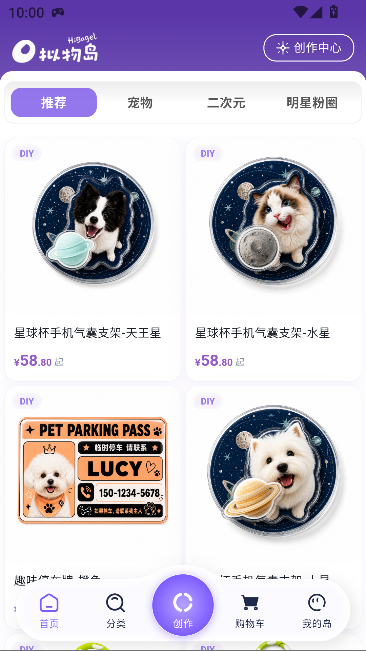Image resolution: width=366 pixels, height=651 pixels.
Task: Switch to the 明星粉圈 tab
Action: 312,103
